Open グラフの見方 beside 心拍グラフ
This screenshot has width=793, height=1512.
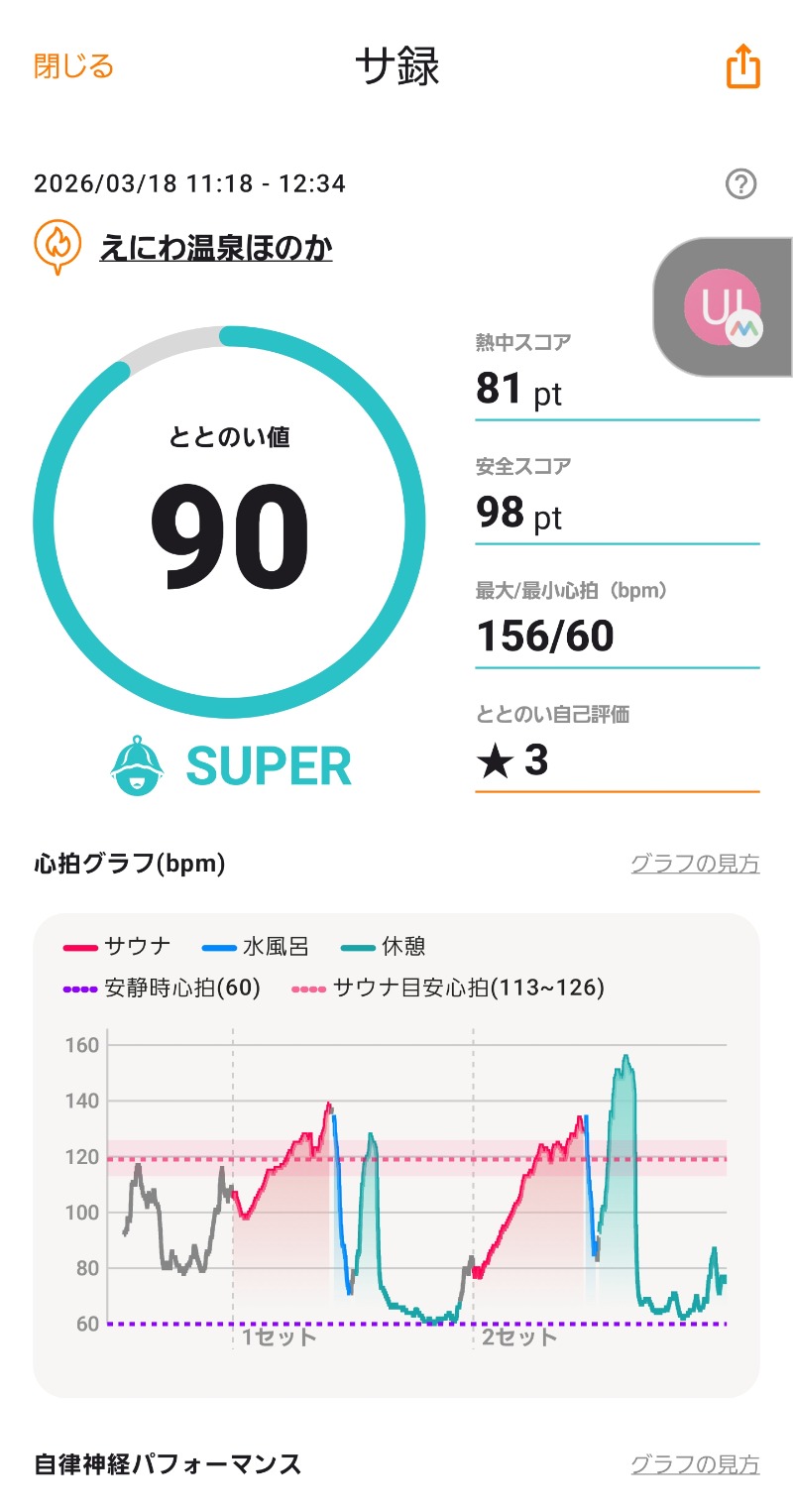pos(695,864)
